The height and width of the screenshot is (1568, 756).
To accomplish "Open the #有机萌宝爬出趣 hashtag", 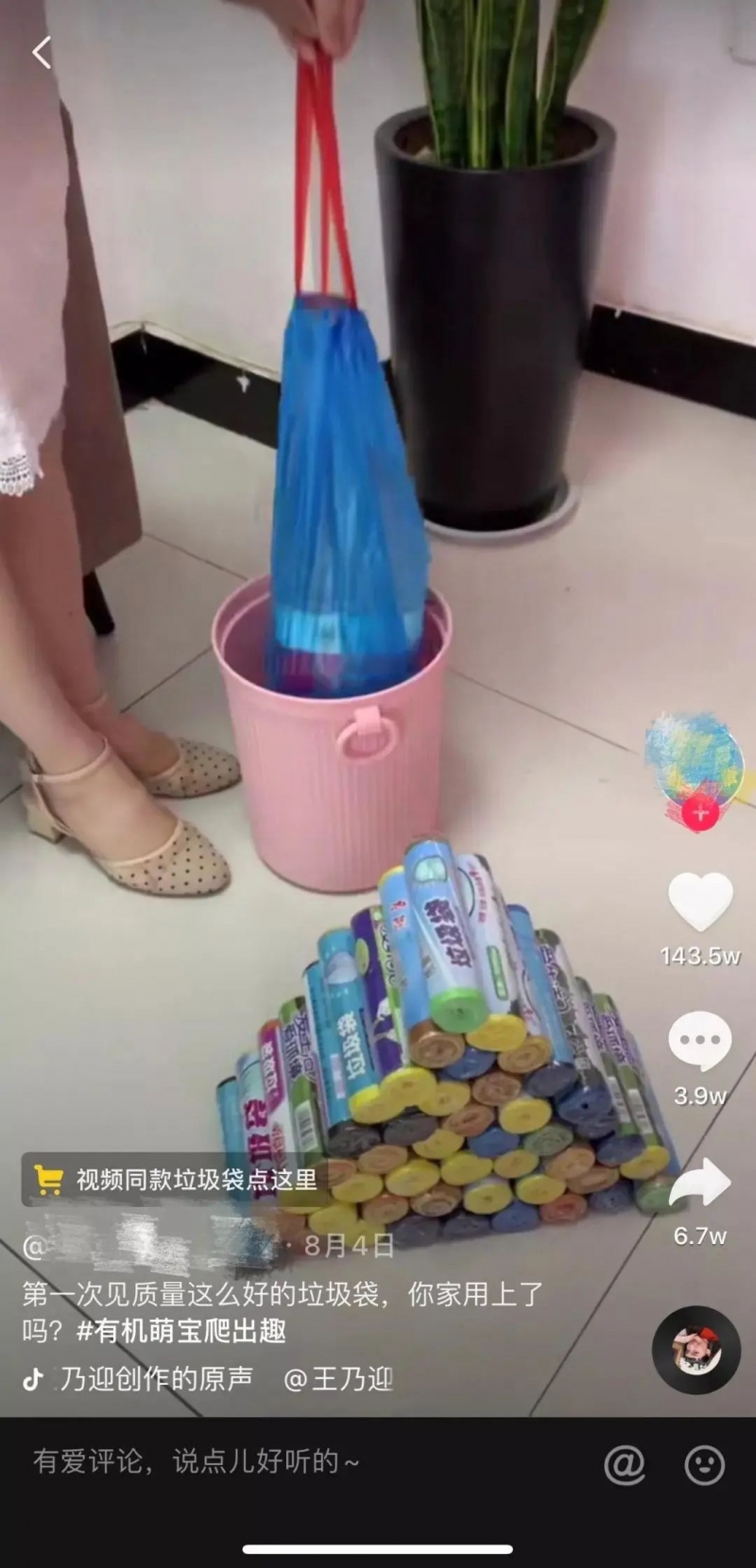I will [x=181, y=1332].
